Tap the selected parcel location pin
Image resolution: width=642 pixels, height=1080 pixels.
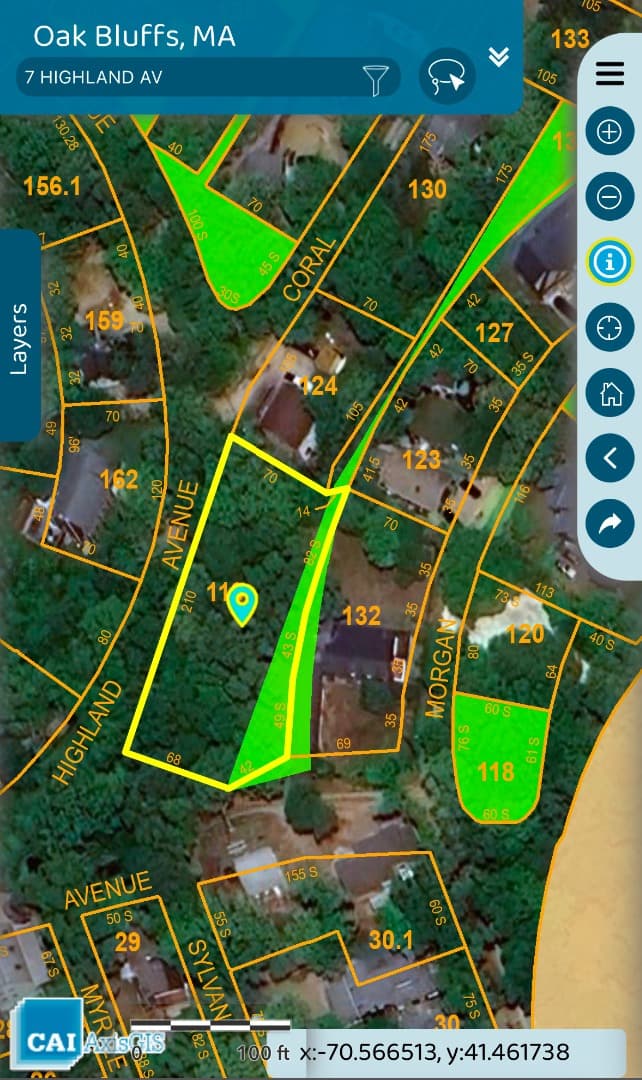tap(243, 604)
